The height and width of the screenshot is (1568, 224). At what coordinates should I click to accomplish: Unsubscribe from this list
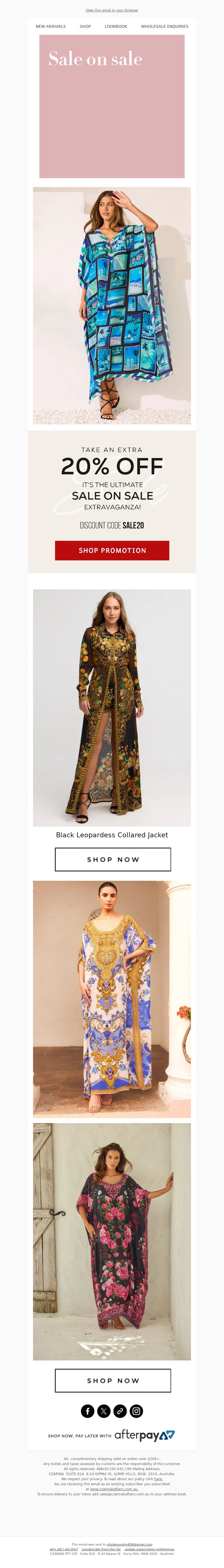point(101,1549)
